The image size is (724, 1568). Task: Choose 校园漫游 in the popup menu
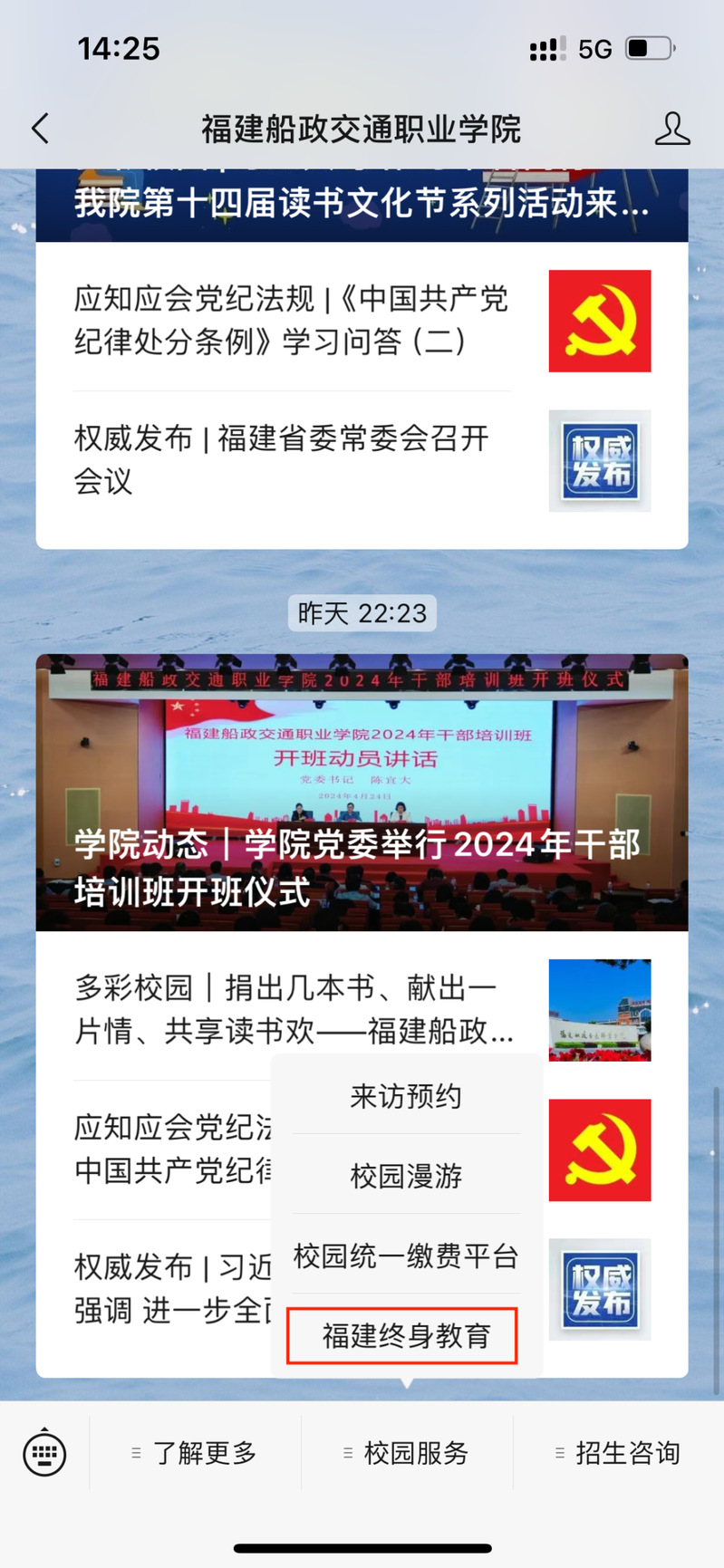pos(406,1176)
